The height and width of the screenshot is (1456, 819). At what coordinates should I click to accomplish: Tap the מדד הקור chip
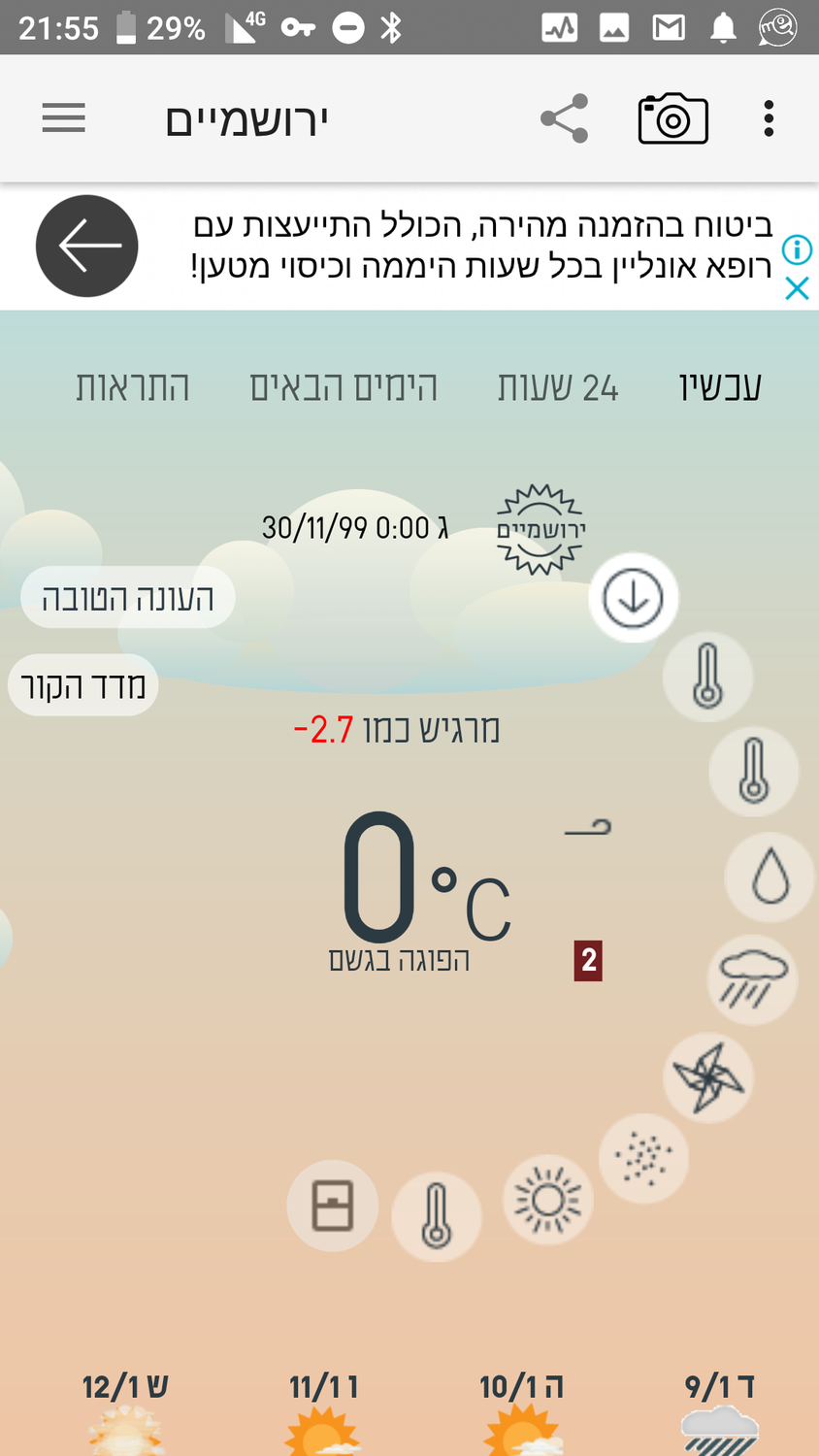coord(83,686)
